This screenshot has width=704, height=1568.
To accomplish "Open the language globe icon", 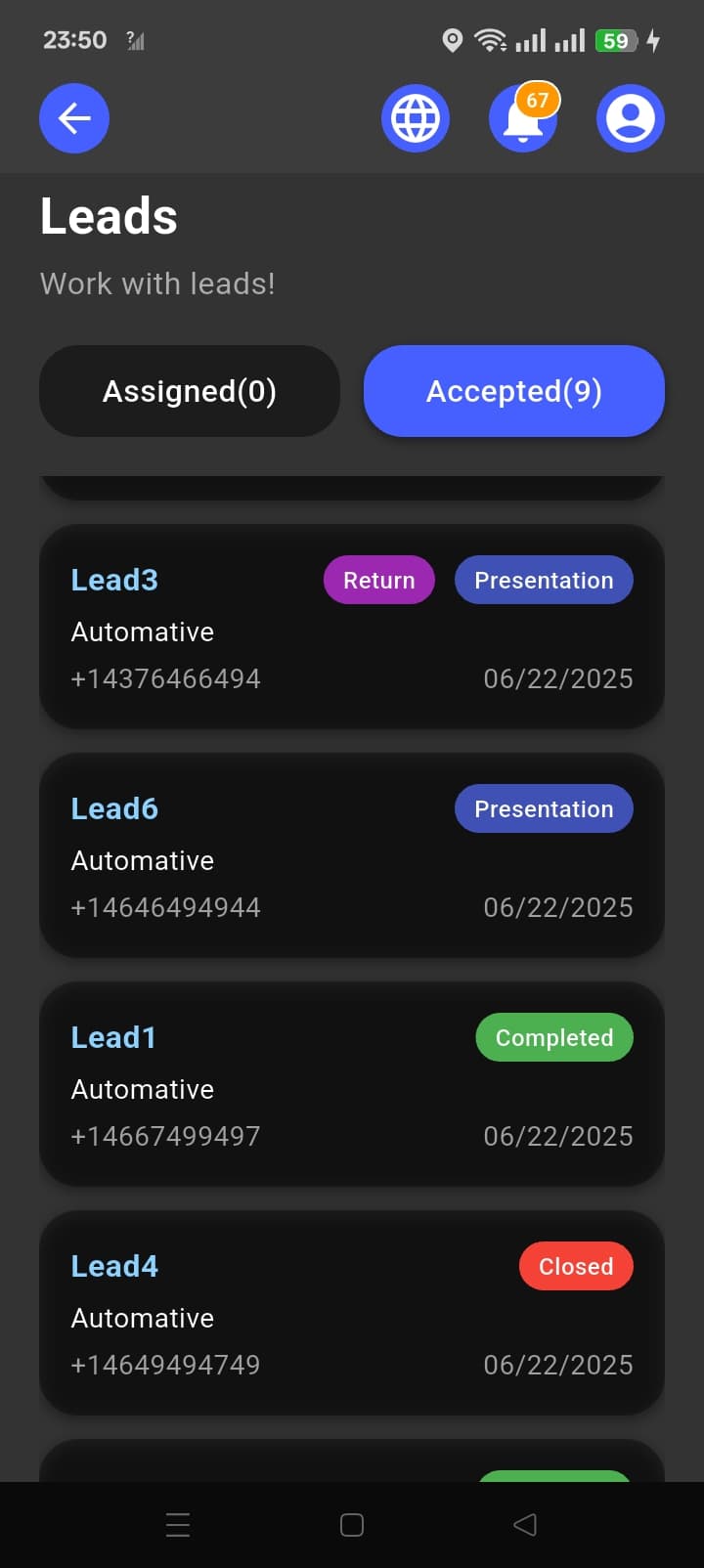I will (x=416, y=118).
